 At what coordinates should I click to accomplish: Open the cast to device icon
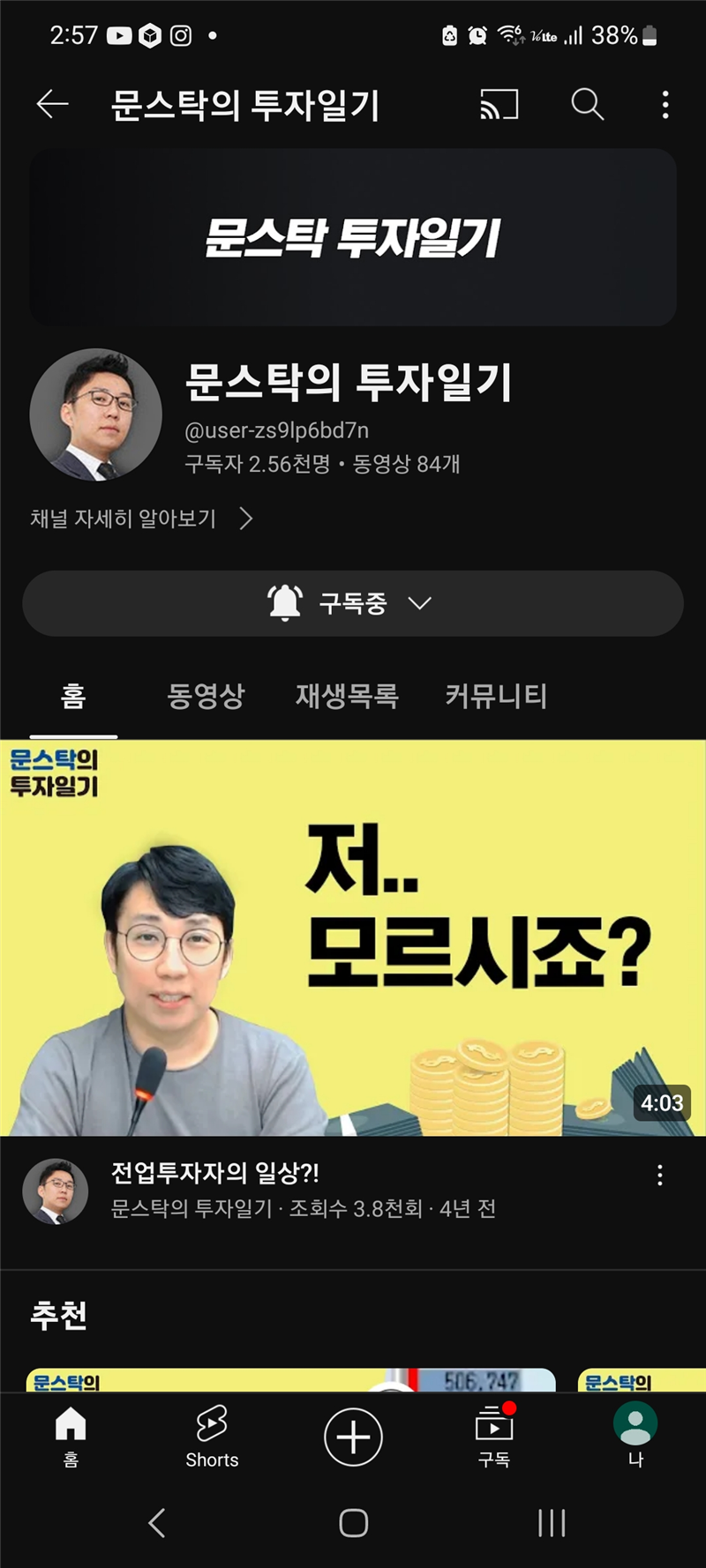[x=499, y=105]
